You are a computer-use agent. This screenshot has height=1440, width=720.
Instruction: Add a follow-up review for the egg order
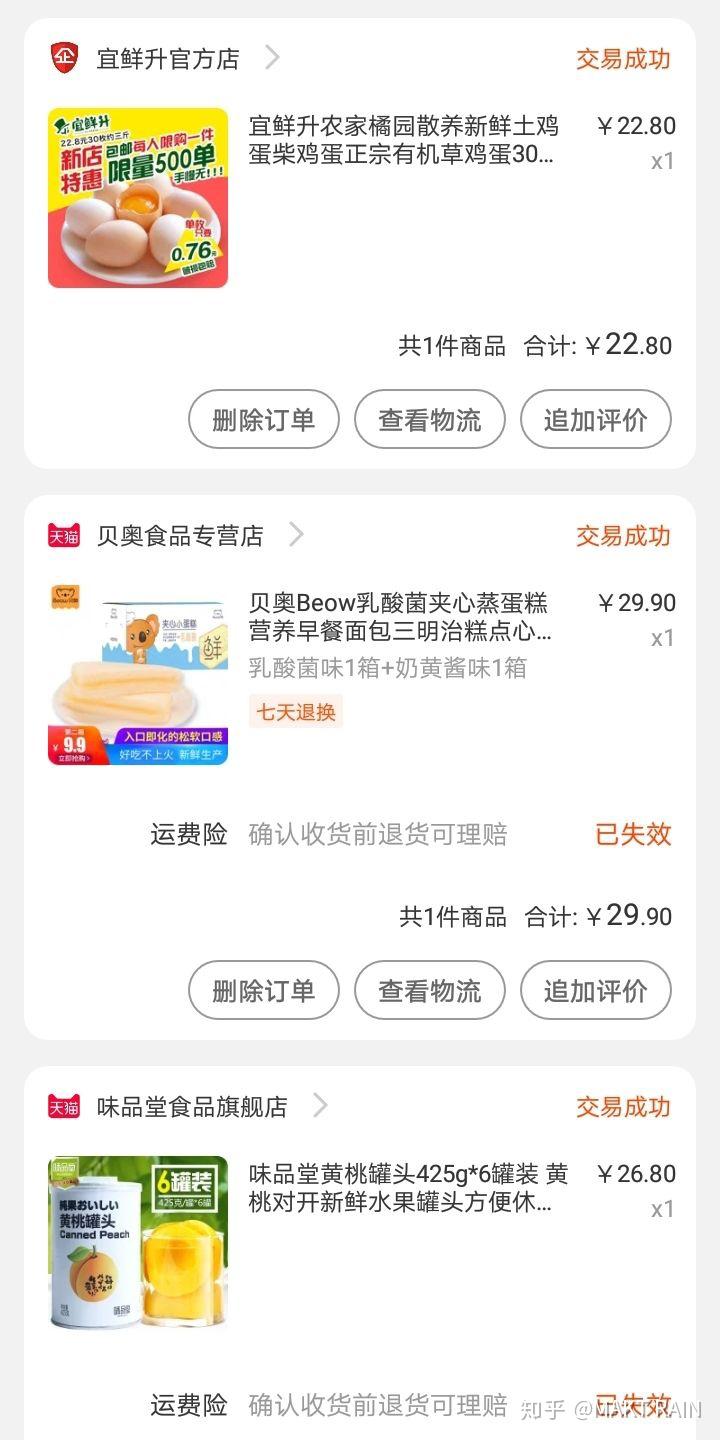pos(596,419)
